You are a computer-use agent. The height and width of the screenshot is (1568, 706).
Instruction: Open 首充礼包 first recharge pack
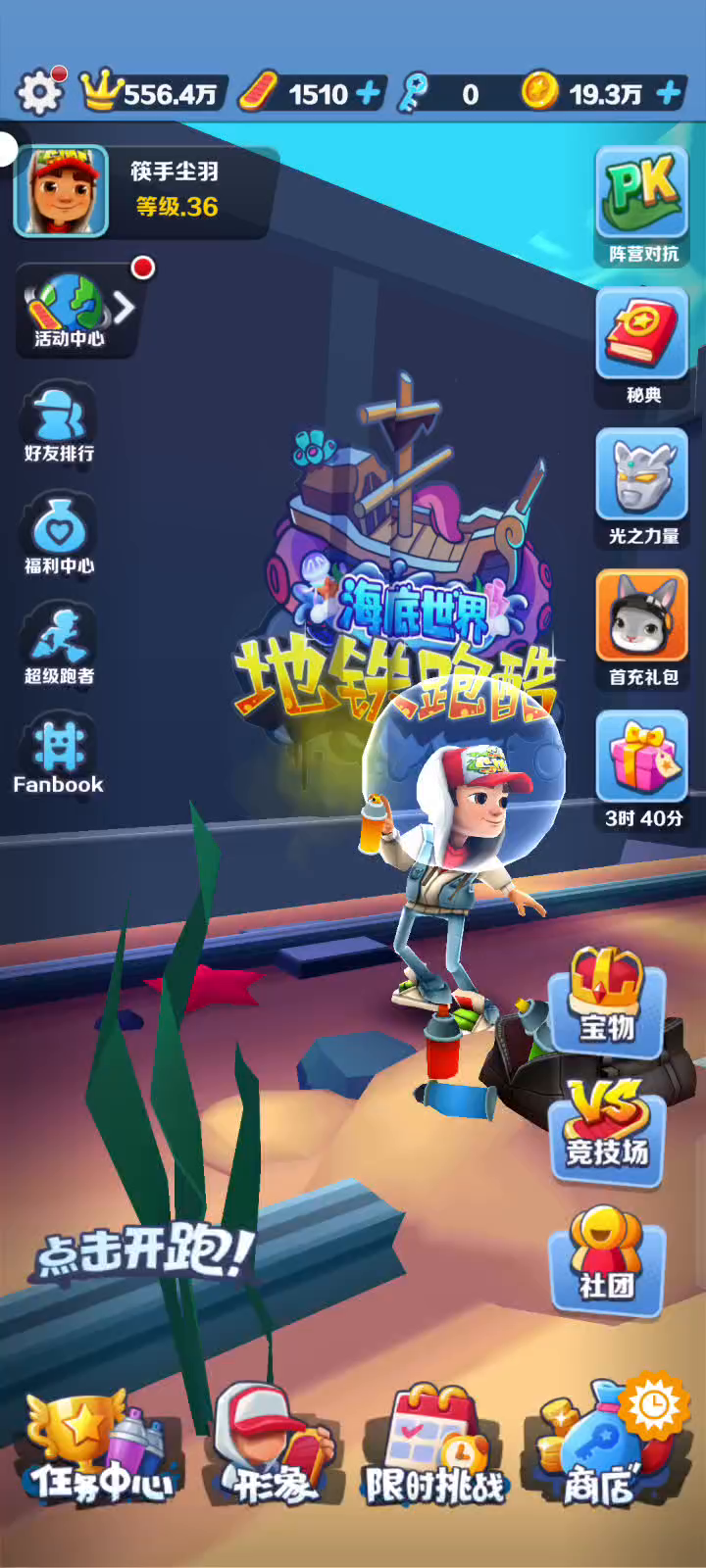click(642, 627)
